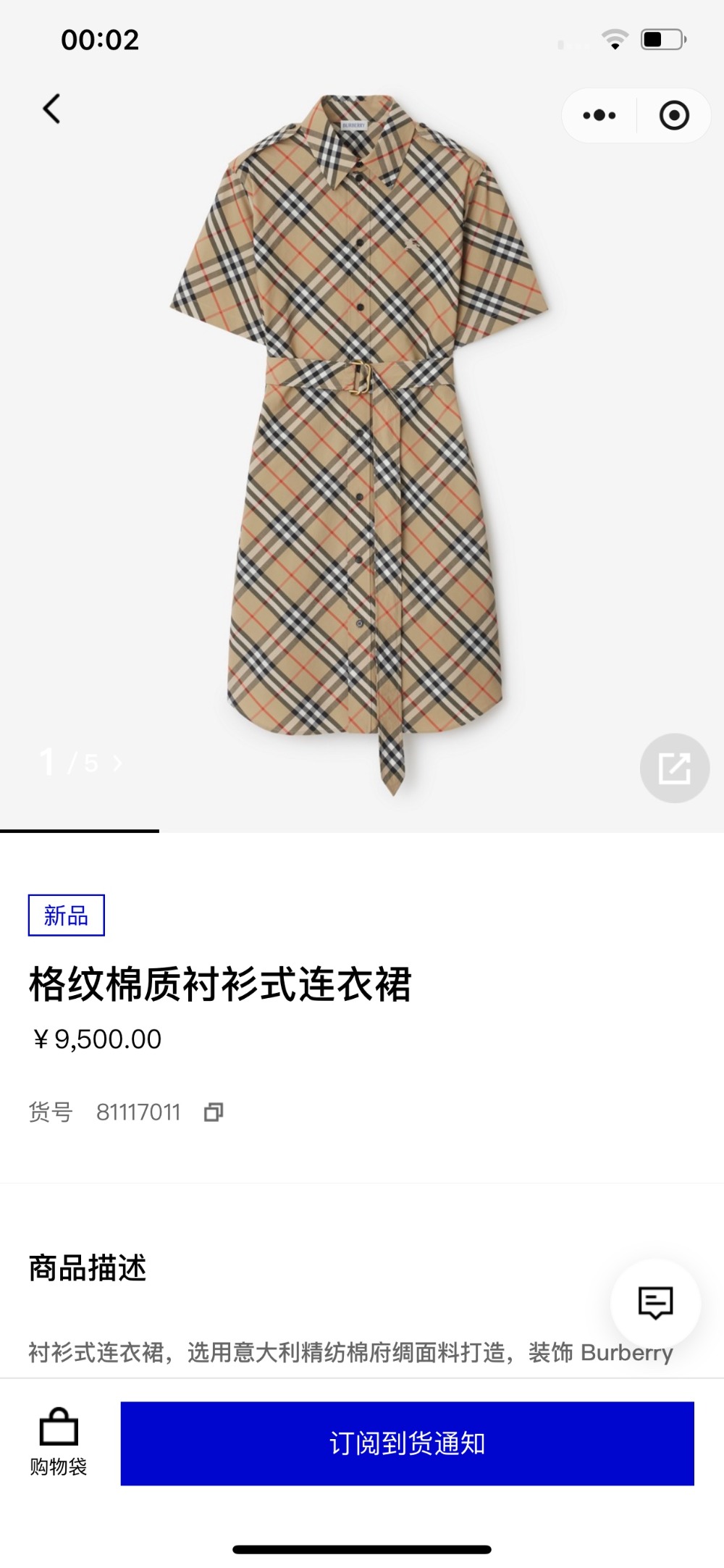
Task: Copy the item number 81117011
Action: point(214,1112)
